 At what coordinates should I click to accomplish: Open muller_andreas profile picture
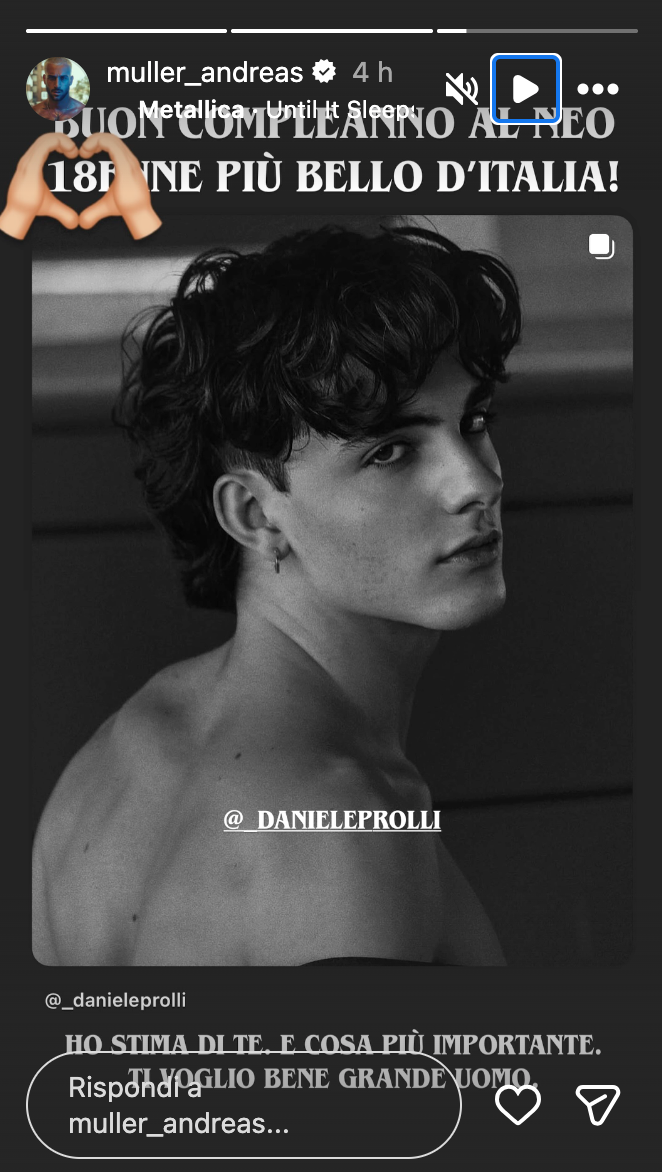pos(58,88)
